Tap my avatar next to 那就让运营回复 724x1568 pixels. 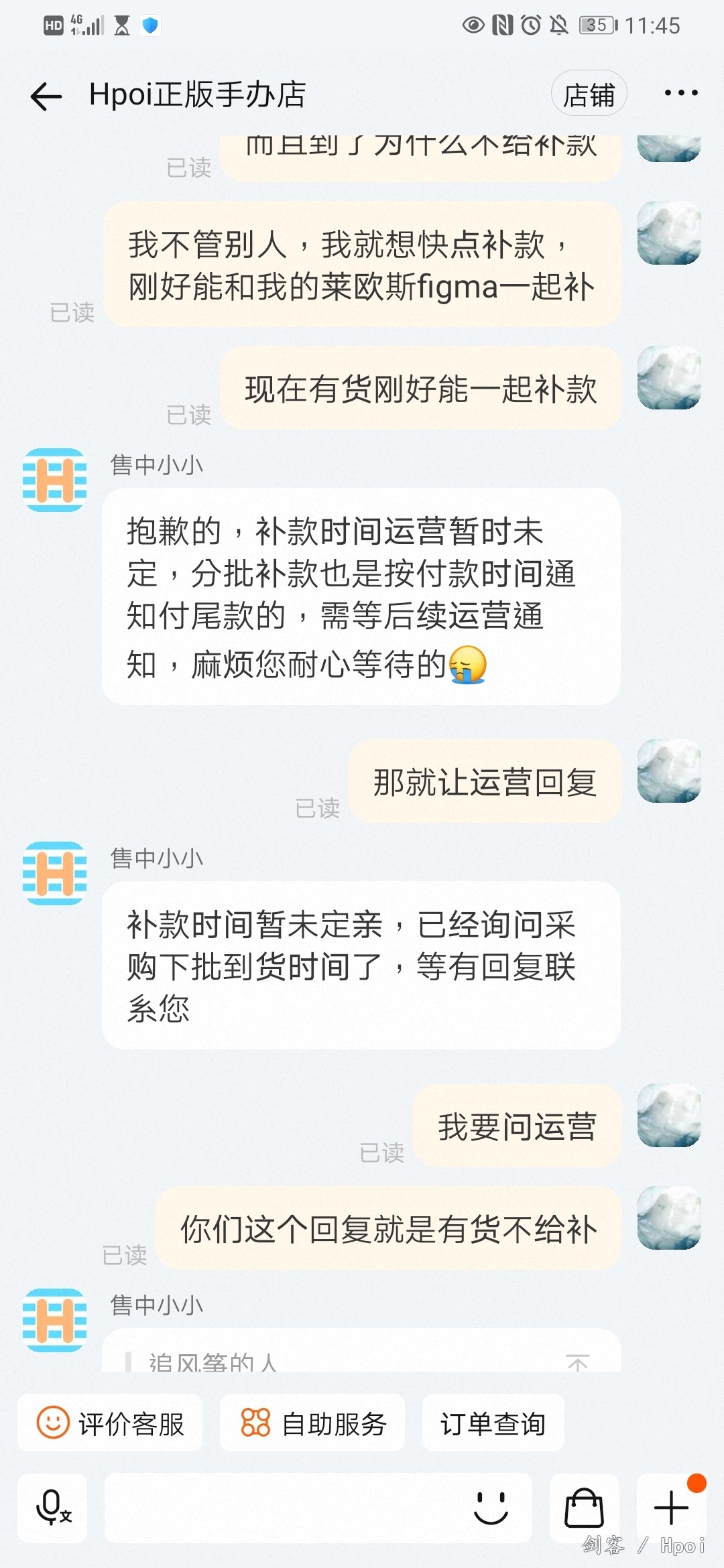668,771
